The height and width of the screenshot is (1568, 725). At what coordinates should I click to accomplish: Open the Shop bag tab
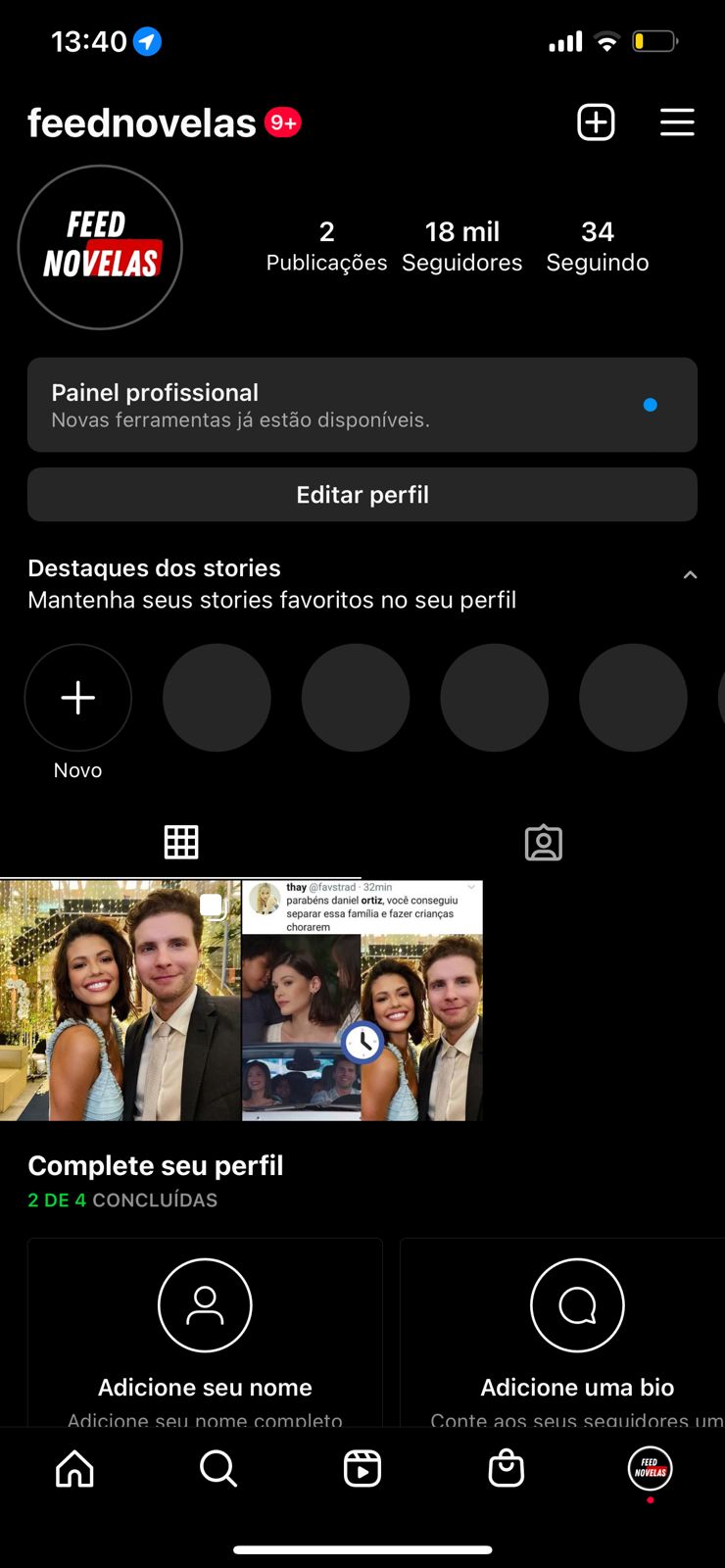click(x=507, y=1469)
